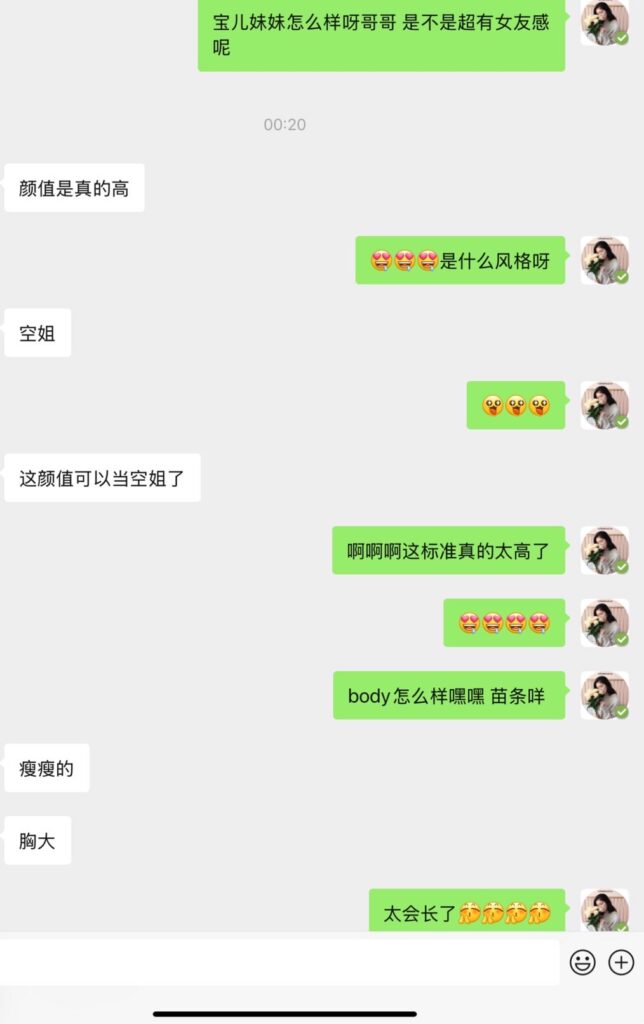Image resolution: width=644 pixels, height=1024 pixels.
Task: Tap the message input field
Action: coord(280,962)
